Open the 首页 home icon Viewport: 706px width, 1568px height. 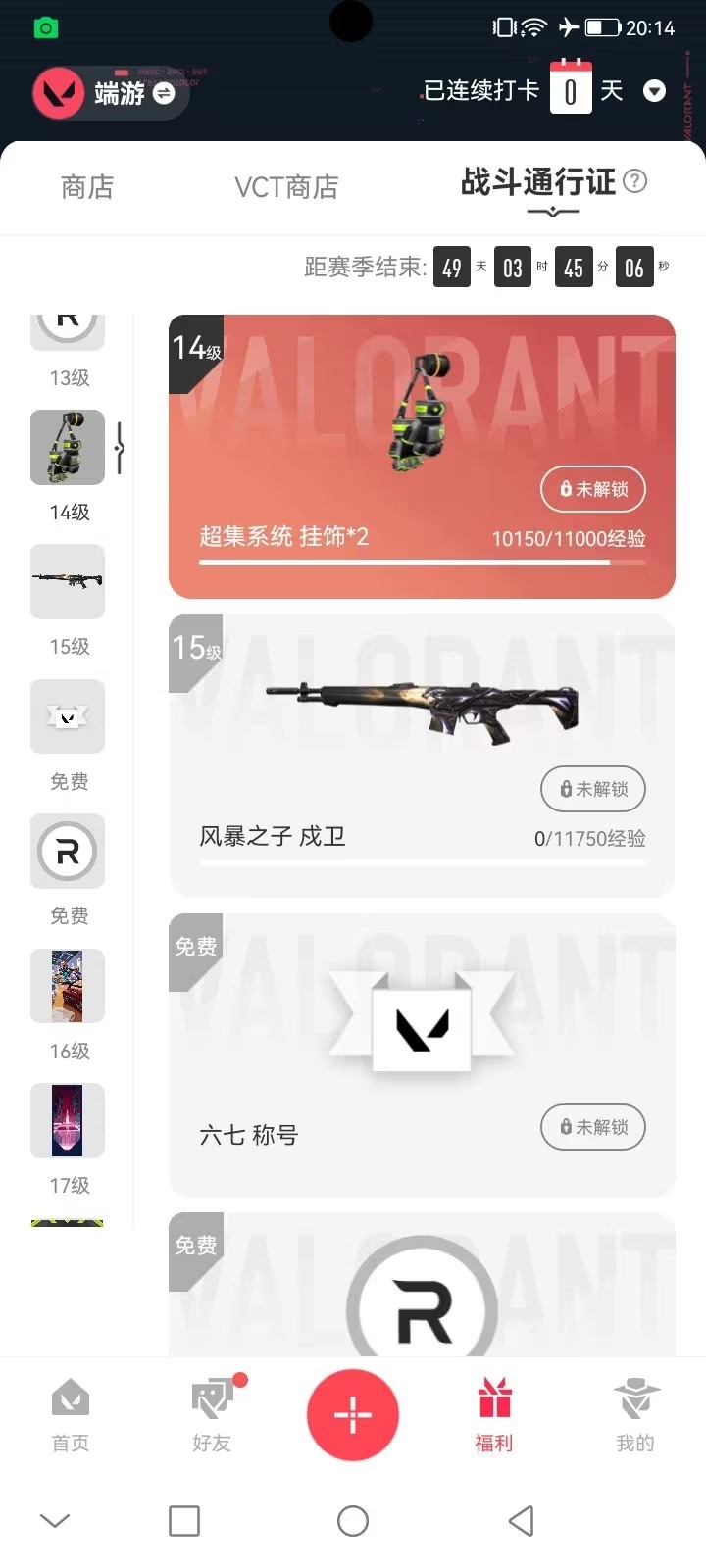(x=69, y=1416)
